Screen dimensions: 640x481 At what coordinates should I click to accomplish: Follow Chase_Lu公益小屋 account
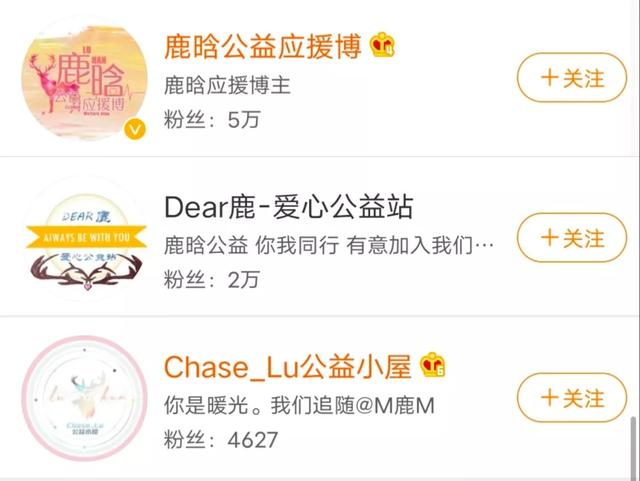tap(573, 398)
